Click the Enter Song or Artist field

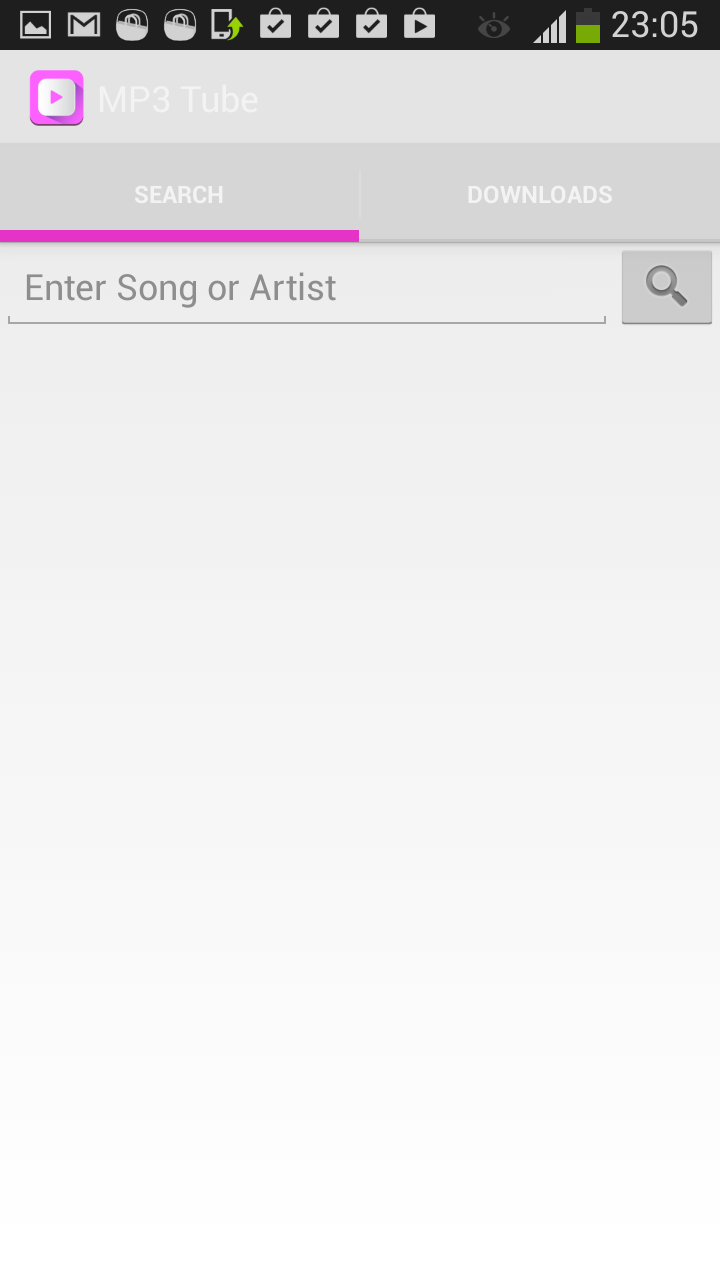(x=300, y=287)
